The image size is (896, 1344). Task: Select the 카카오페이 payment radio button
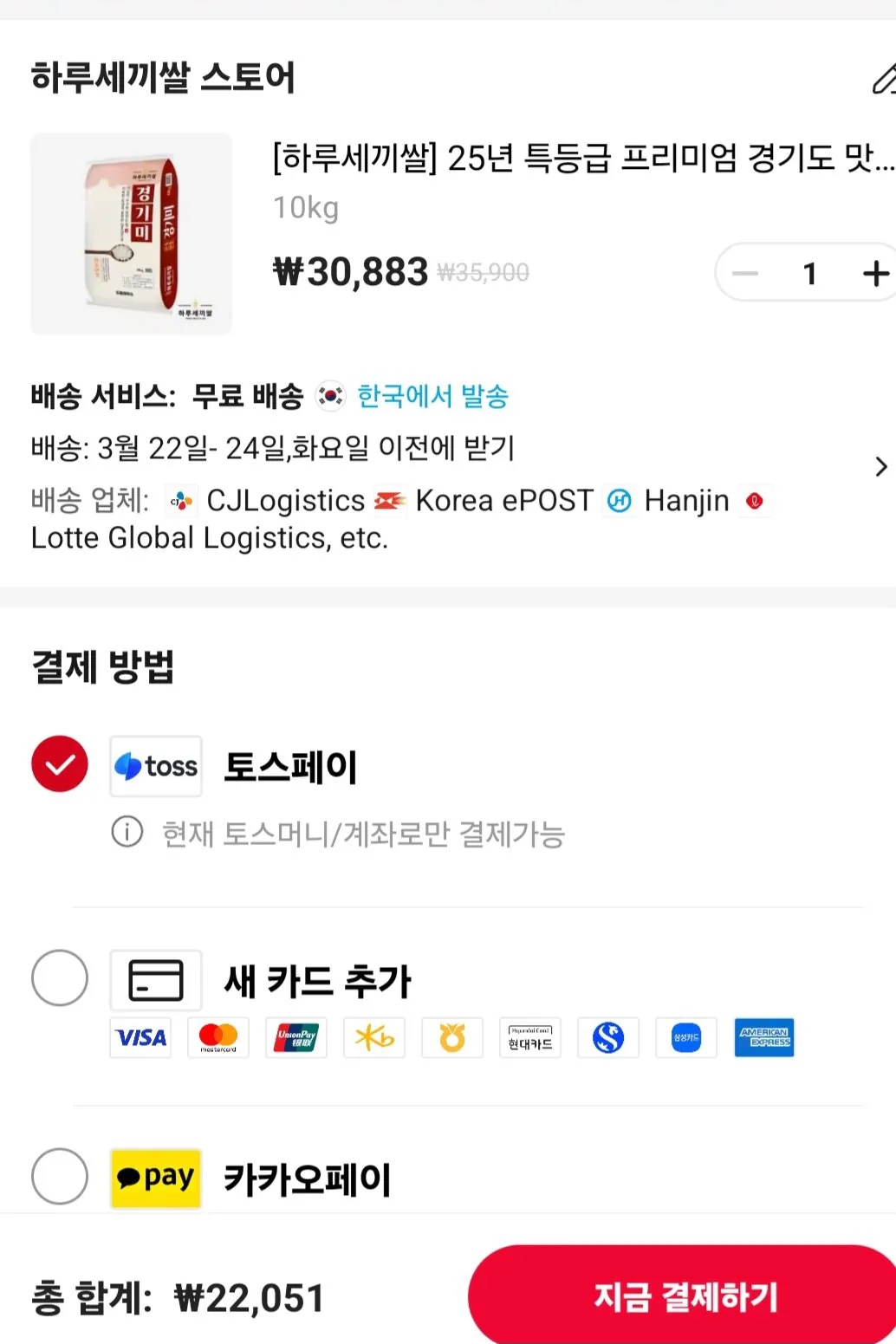[x=59, y=1178]
